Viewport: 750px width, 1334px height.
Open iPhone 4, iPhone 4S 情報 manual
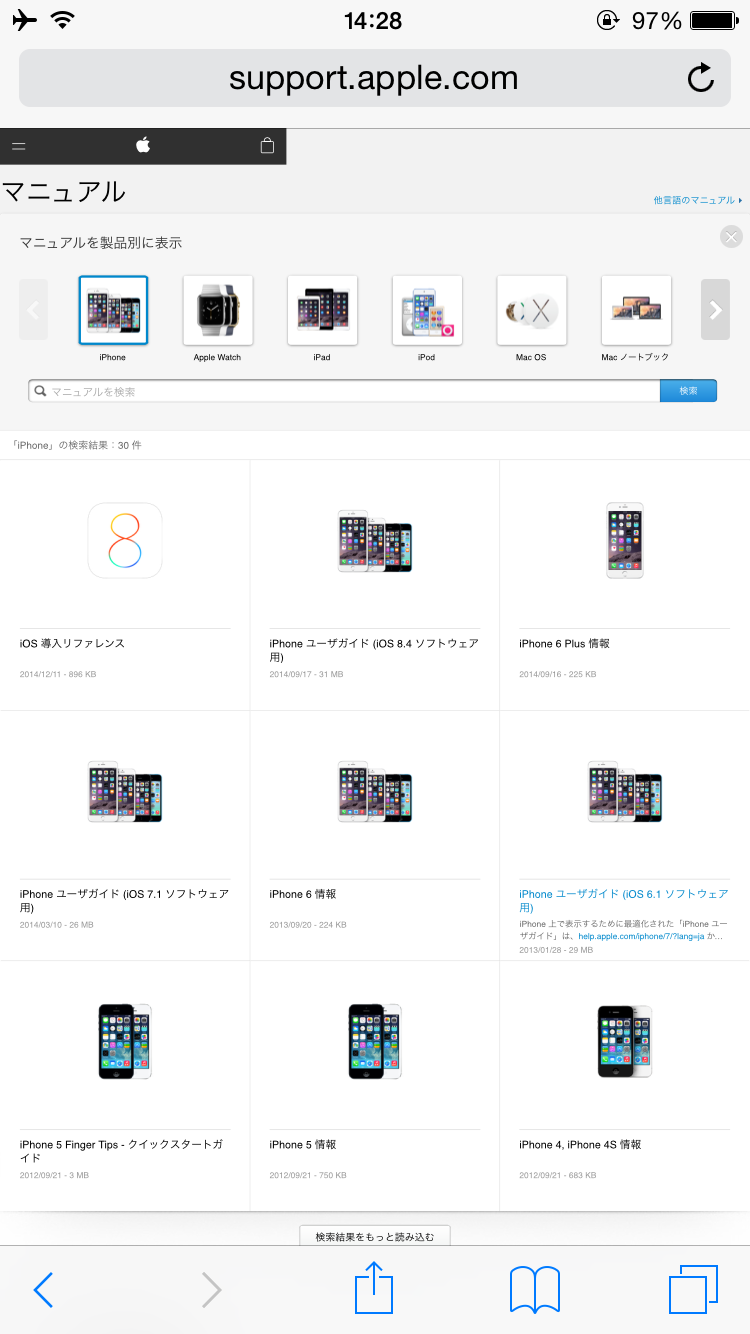click(x=580, y=1144)
